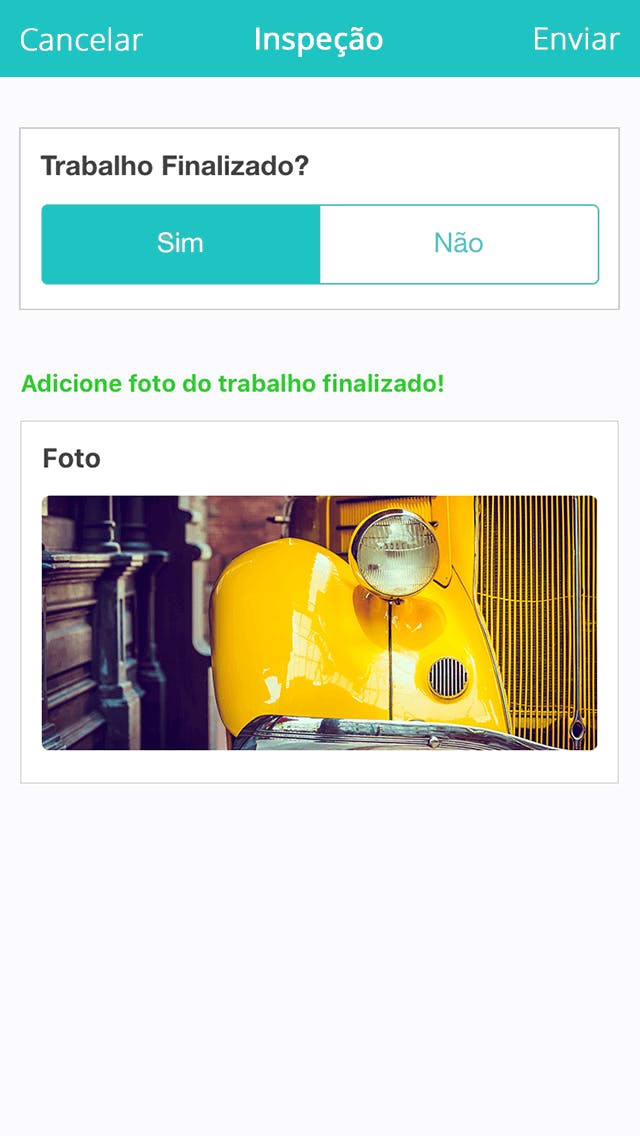Tap Cancelar to cancel the inspection

[81, 40]
